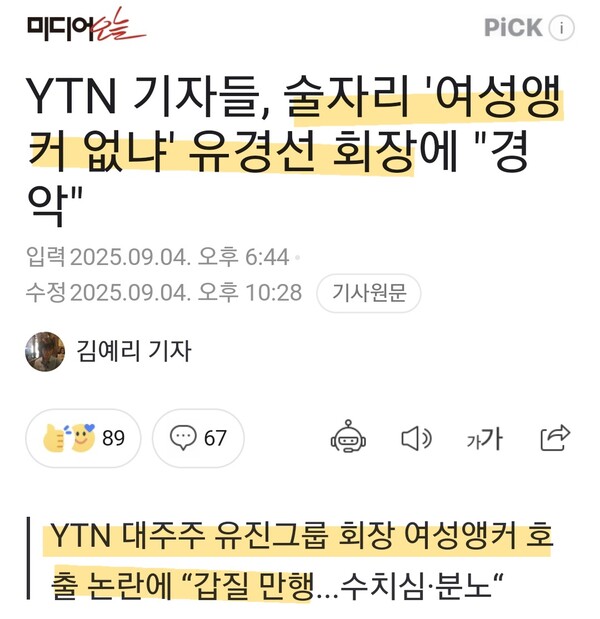This screenshot has width=600, height=619.
Task: Tap the reaction button showing 89
Action: (x=84, y=438)
